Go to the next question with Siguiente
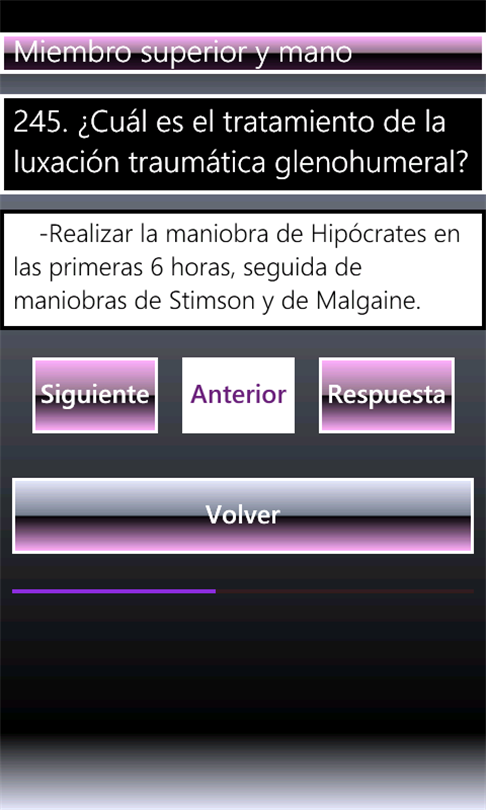Viewport: 486px width, 810px height. 95,395
